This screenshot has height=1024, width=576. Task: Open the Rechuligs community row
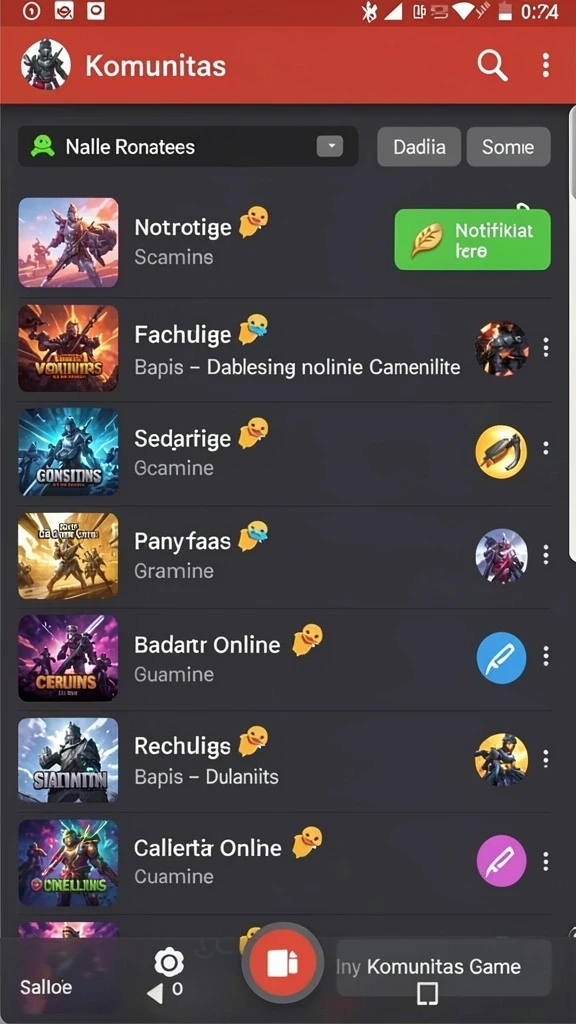coord(284,760)
